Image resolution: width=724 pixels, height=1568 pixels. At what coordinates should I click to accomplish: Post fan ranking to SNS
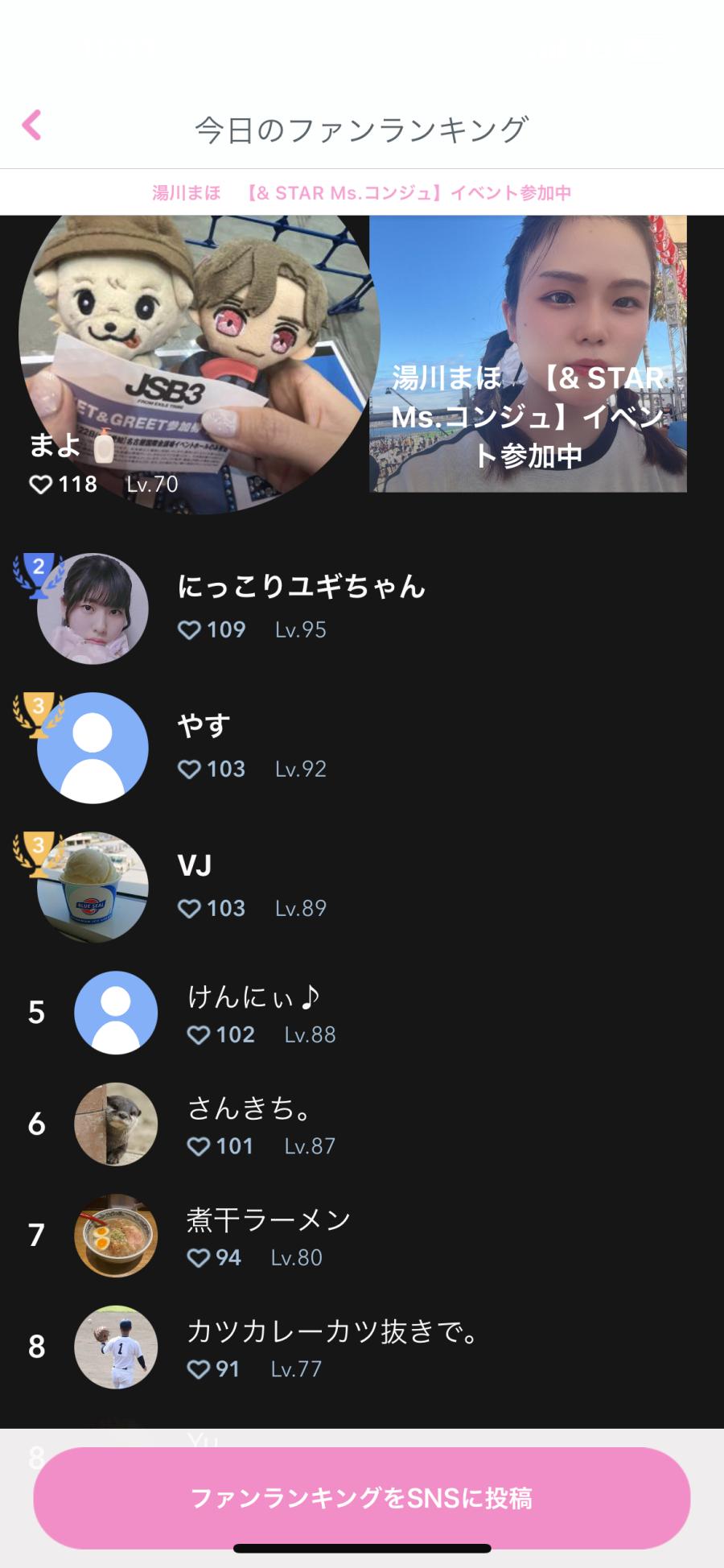tap(361, 1498)
